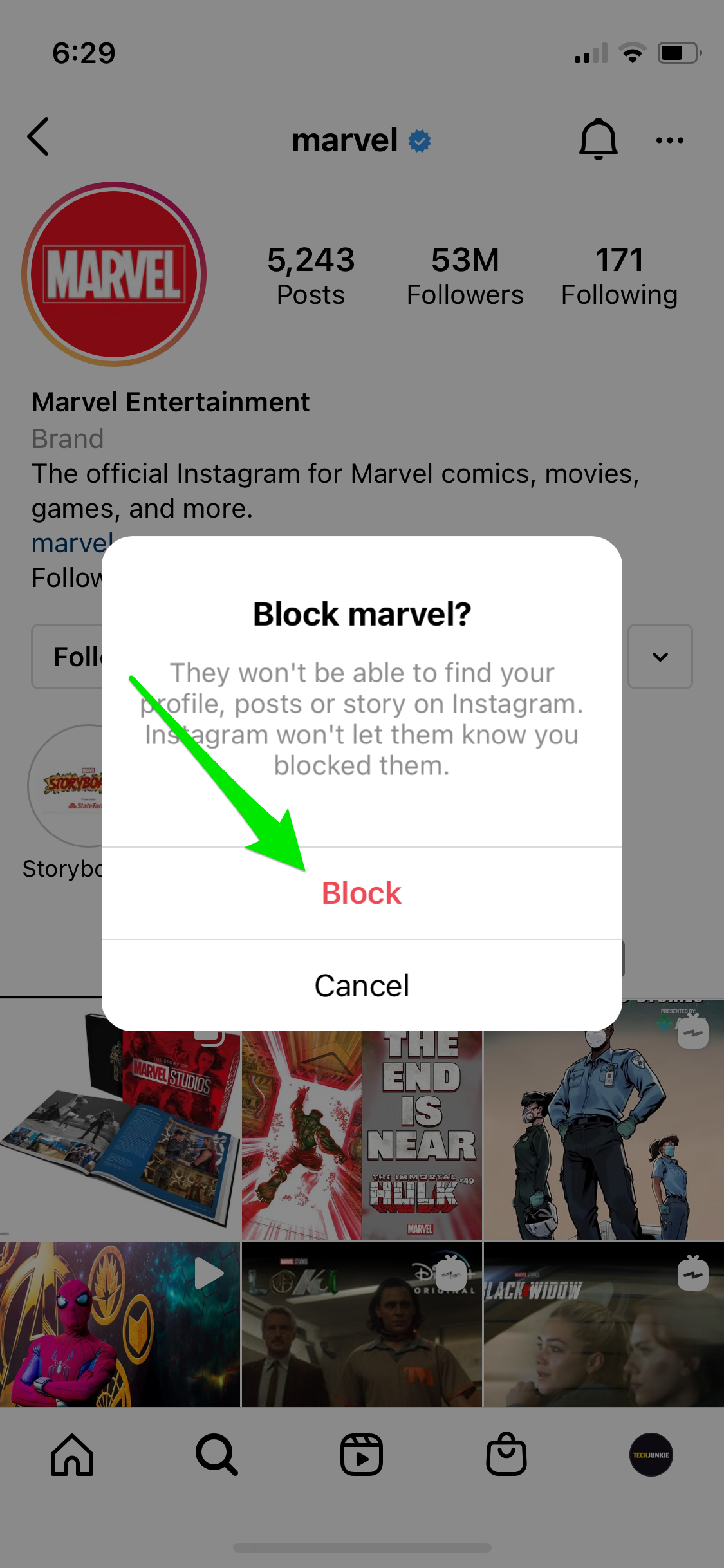Go to the Home tab
The image size is (724, 1568).
click(72, 1455)
